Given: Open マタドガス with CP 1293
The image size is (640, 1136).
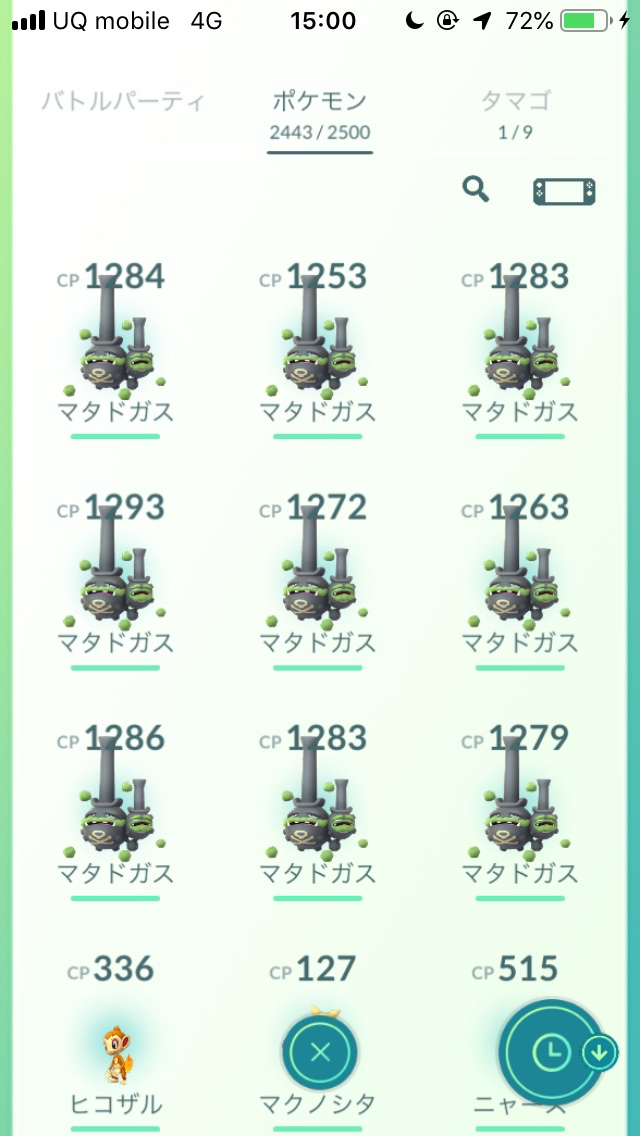Looking at the screenshot, I should coord(116,575).
